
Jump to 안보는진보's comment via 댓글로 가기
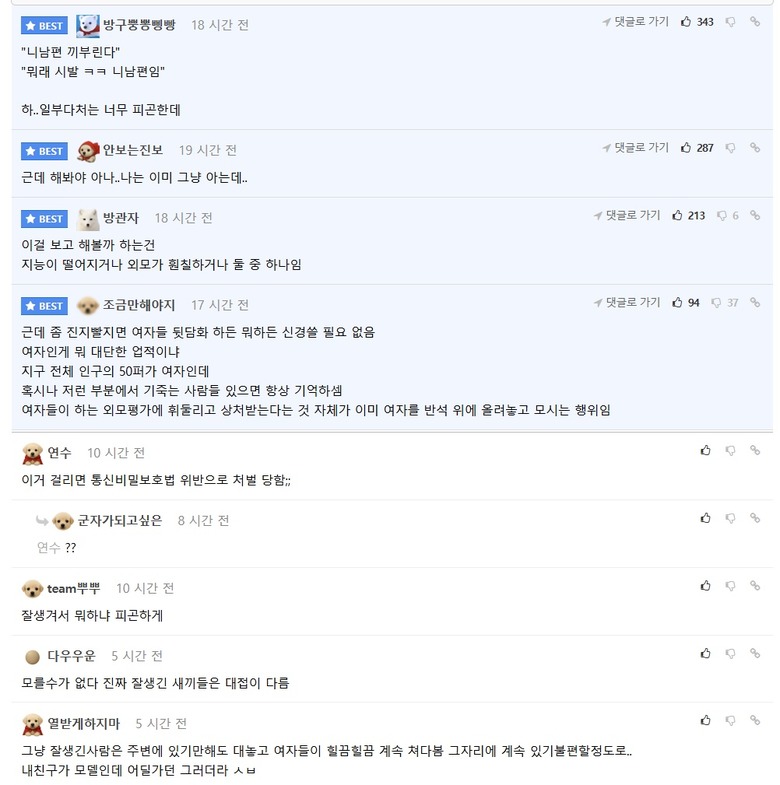636,148
